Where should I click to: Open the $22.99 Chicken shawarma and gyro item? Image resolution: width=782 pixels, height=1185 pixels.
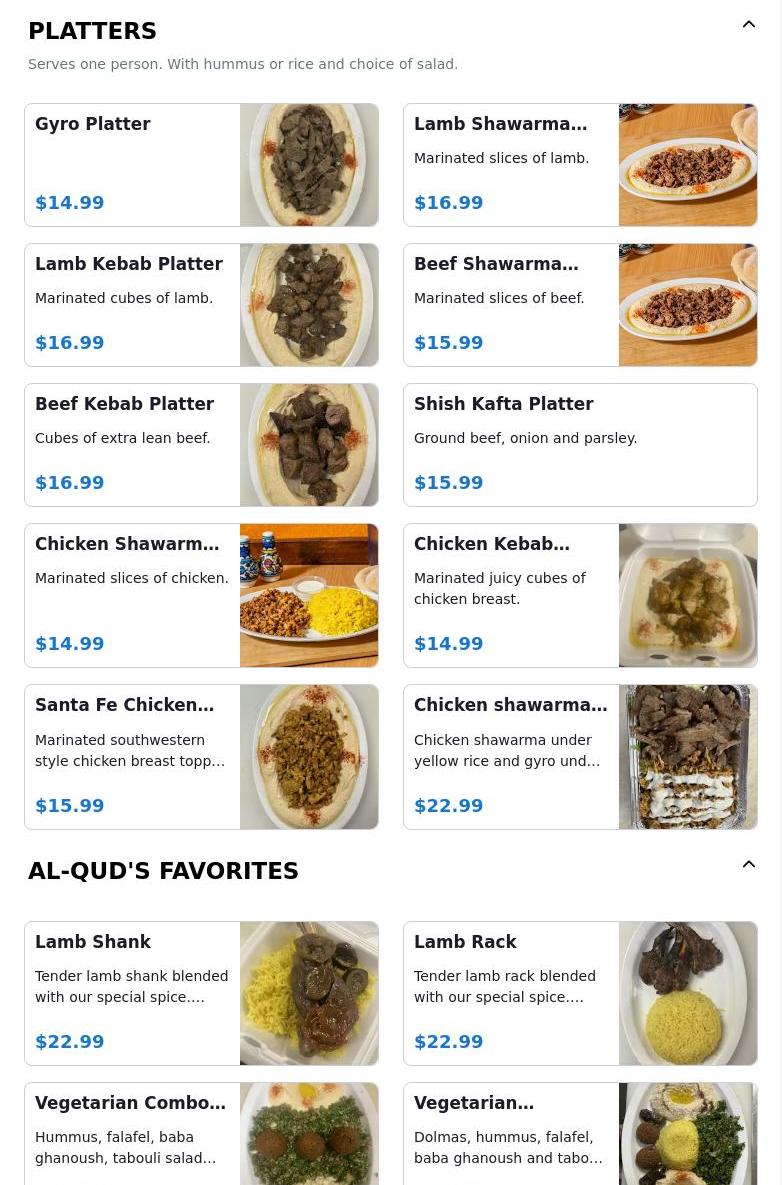pos(580,757)
